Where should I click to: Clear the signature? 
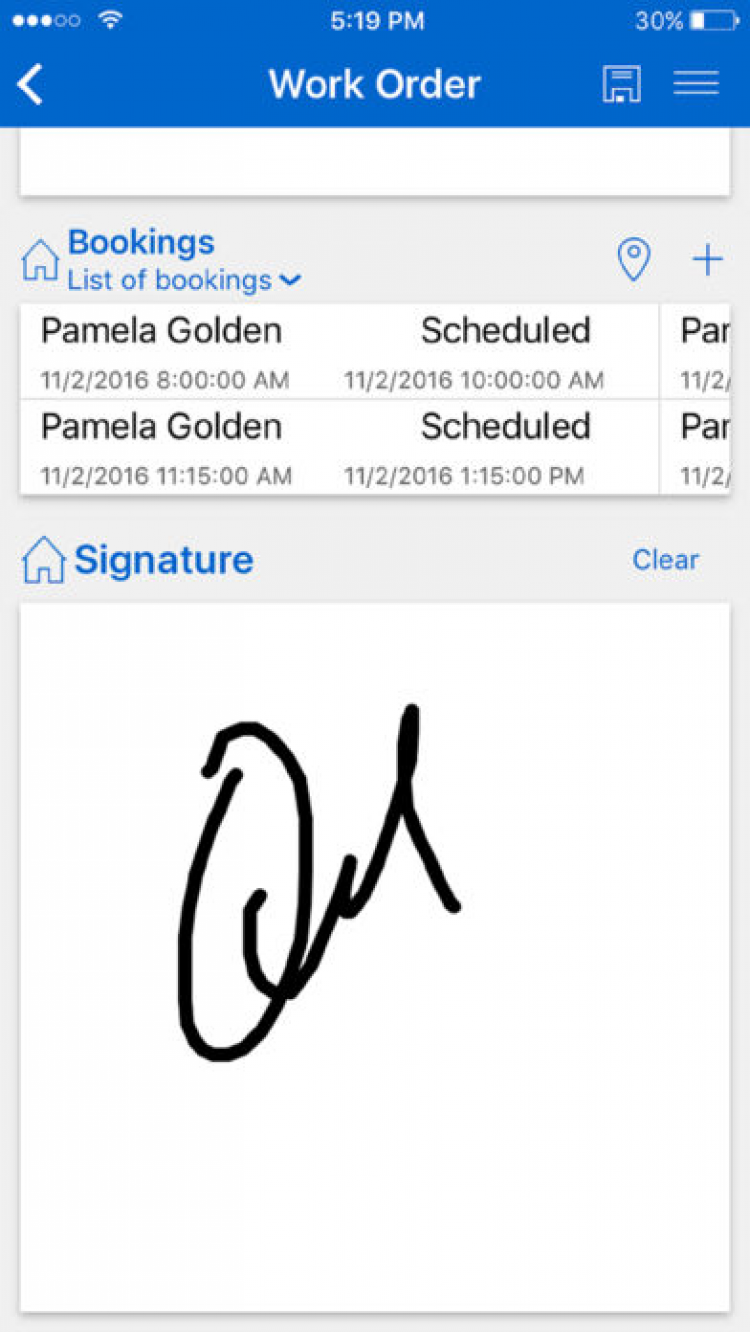[665, 560]
